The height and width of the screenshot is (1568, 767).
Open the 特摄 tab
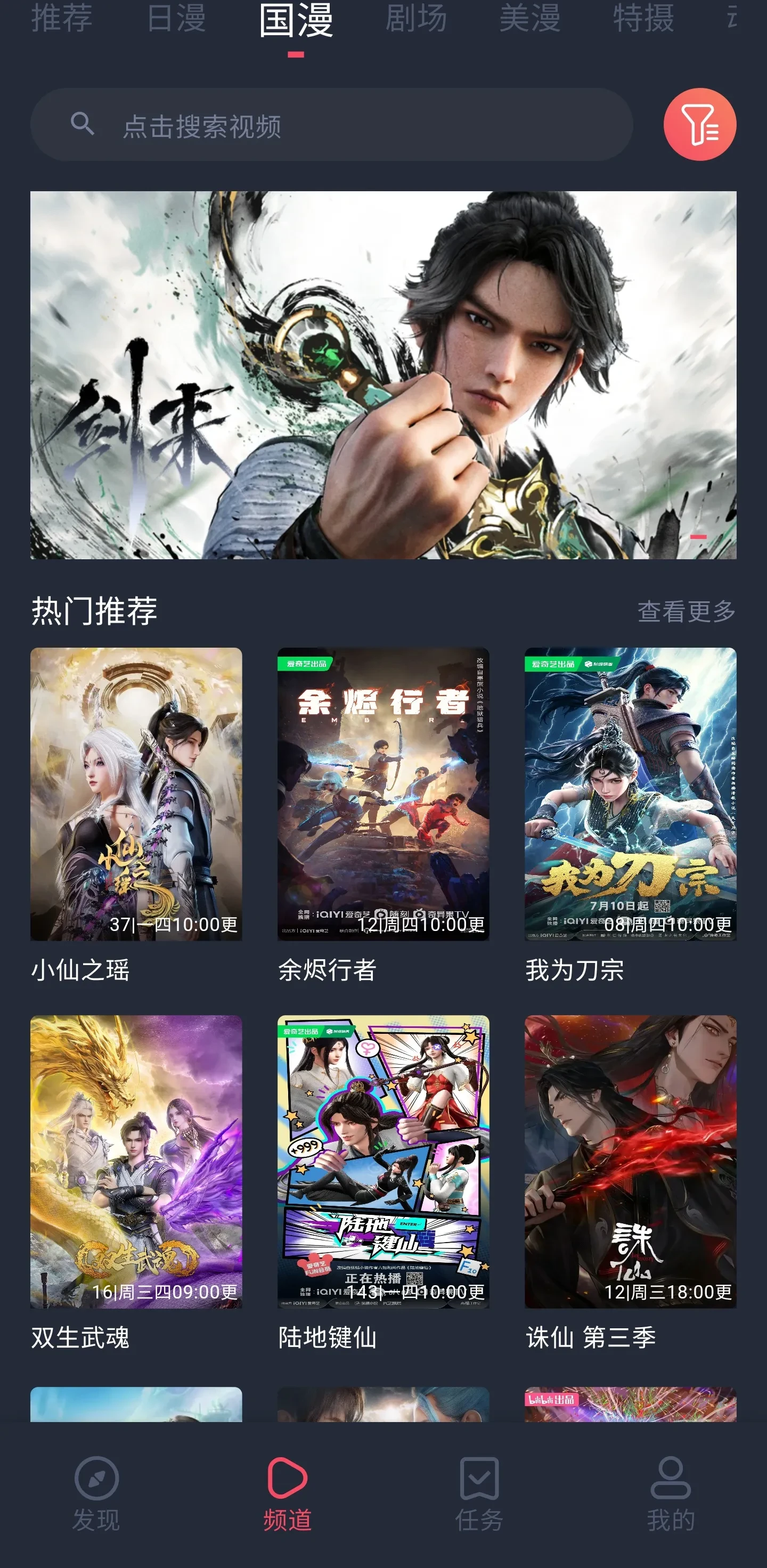point(643,18)
